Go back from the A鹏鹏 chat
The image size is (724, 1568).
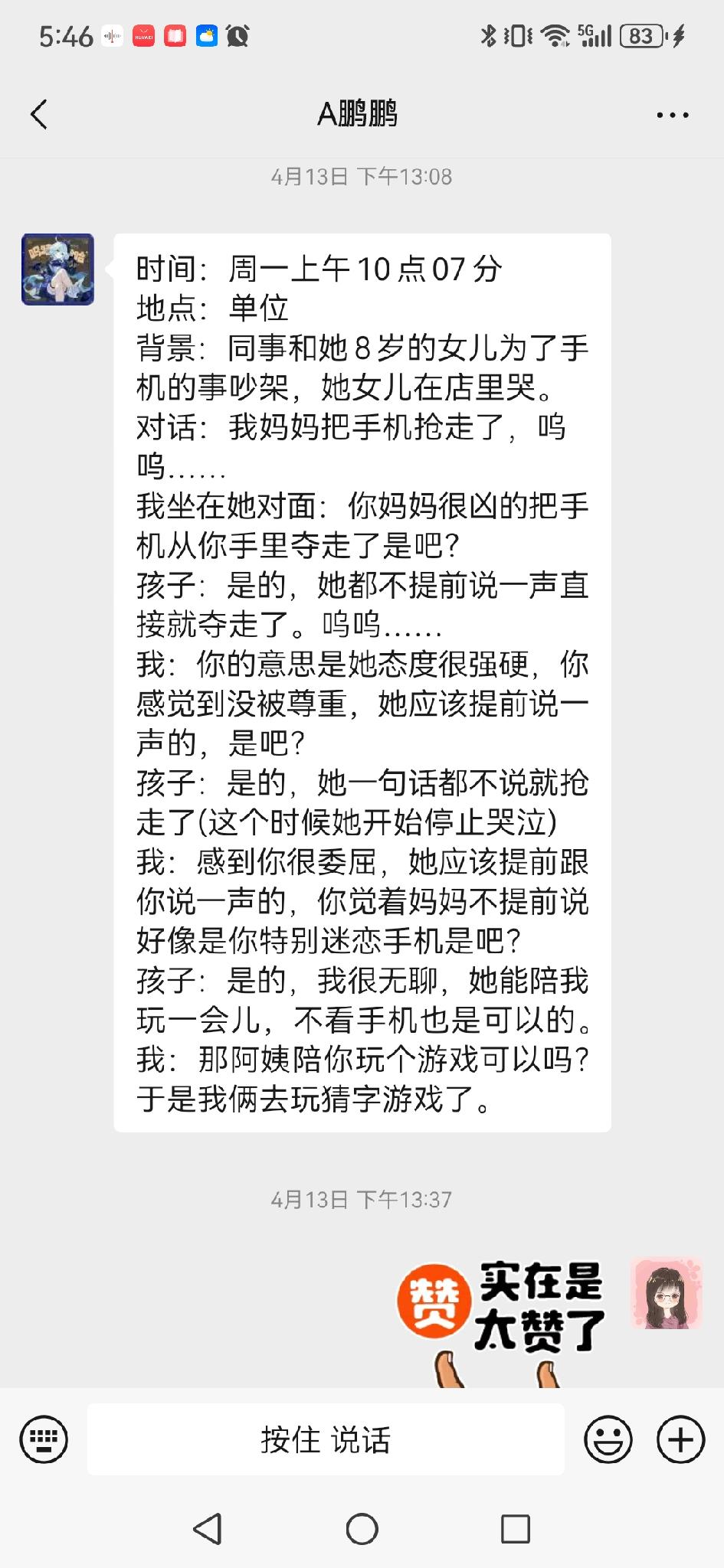(x=39, y=115)
